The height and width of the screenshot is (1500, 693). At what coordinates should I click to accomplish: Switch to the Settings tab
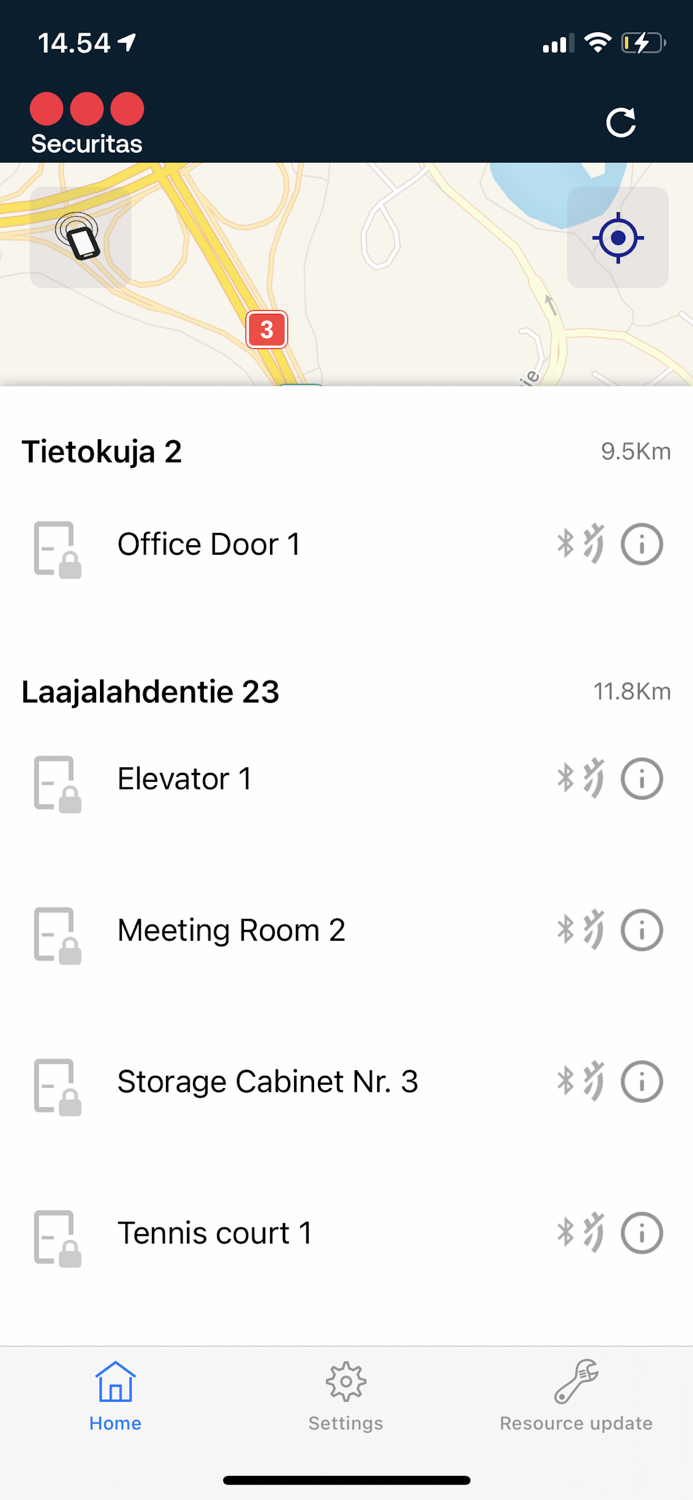(x=346, y=1397)
